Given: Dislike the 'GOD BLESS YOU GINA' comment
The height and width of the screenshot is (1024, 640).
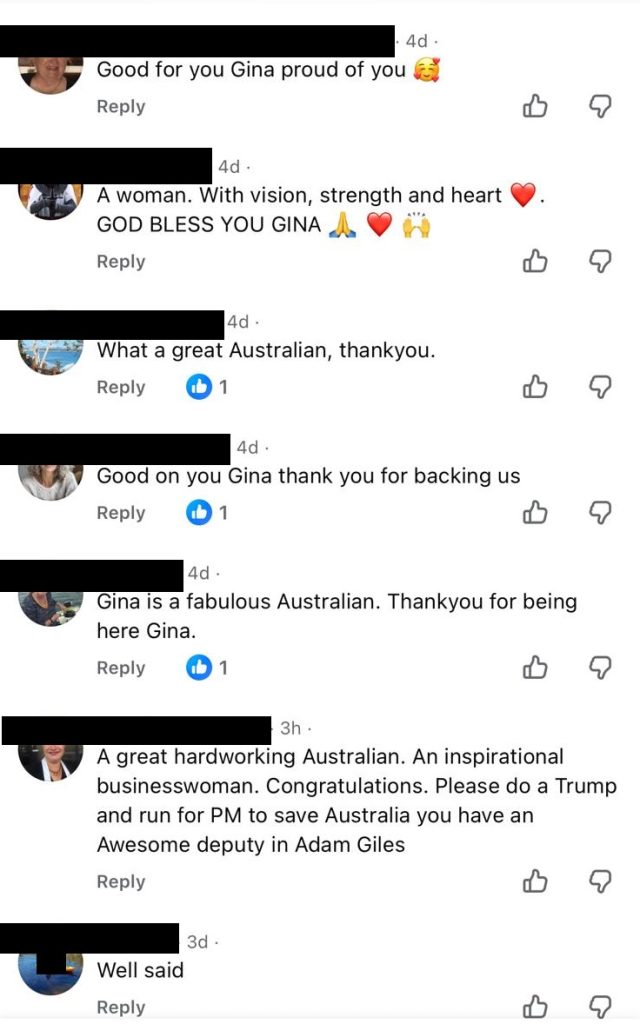Looking at the screenshot, I should (x=599, y=262).
